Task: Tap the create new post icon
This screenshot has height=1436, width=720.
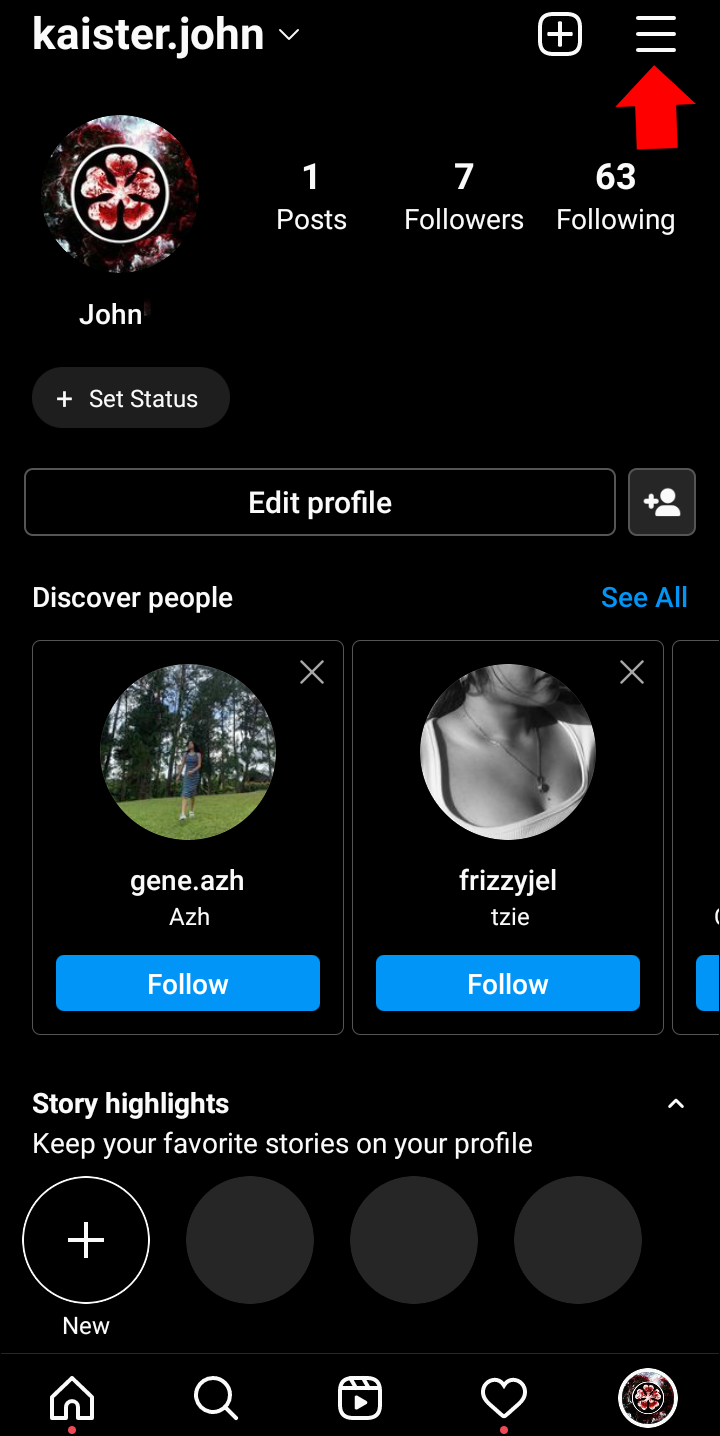Action: (x=560, y=35)
